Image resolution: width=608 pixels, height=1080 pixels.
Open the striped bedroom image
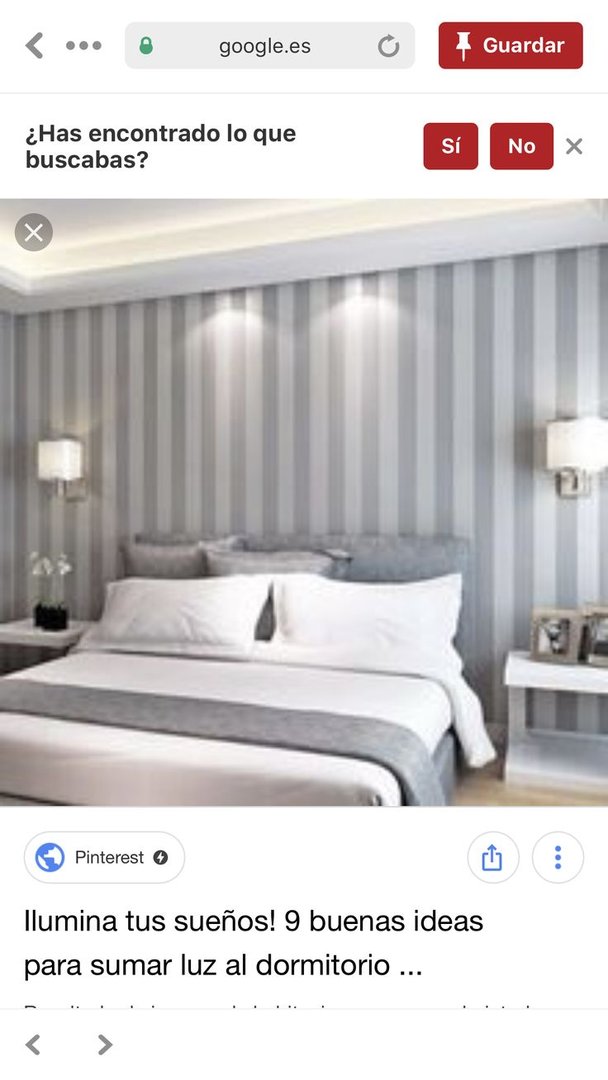click(304, 503)
